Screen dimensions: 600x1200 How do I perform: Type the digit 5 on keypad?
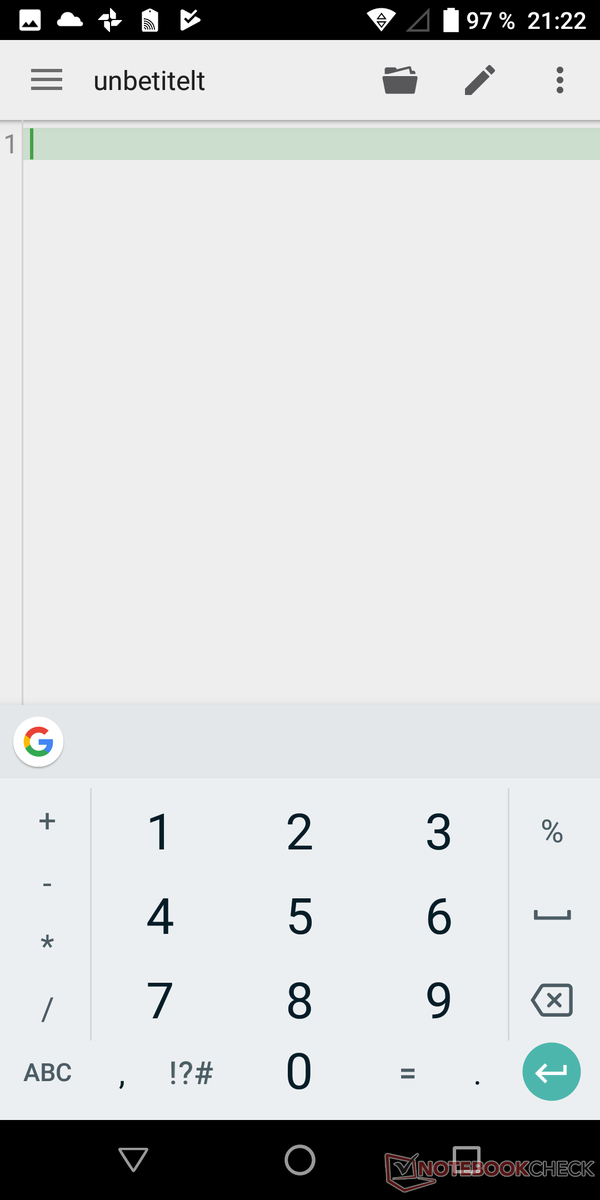point(300,917)
